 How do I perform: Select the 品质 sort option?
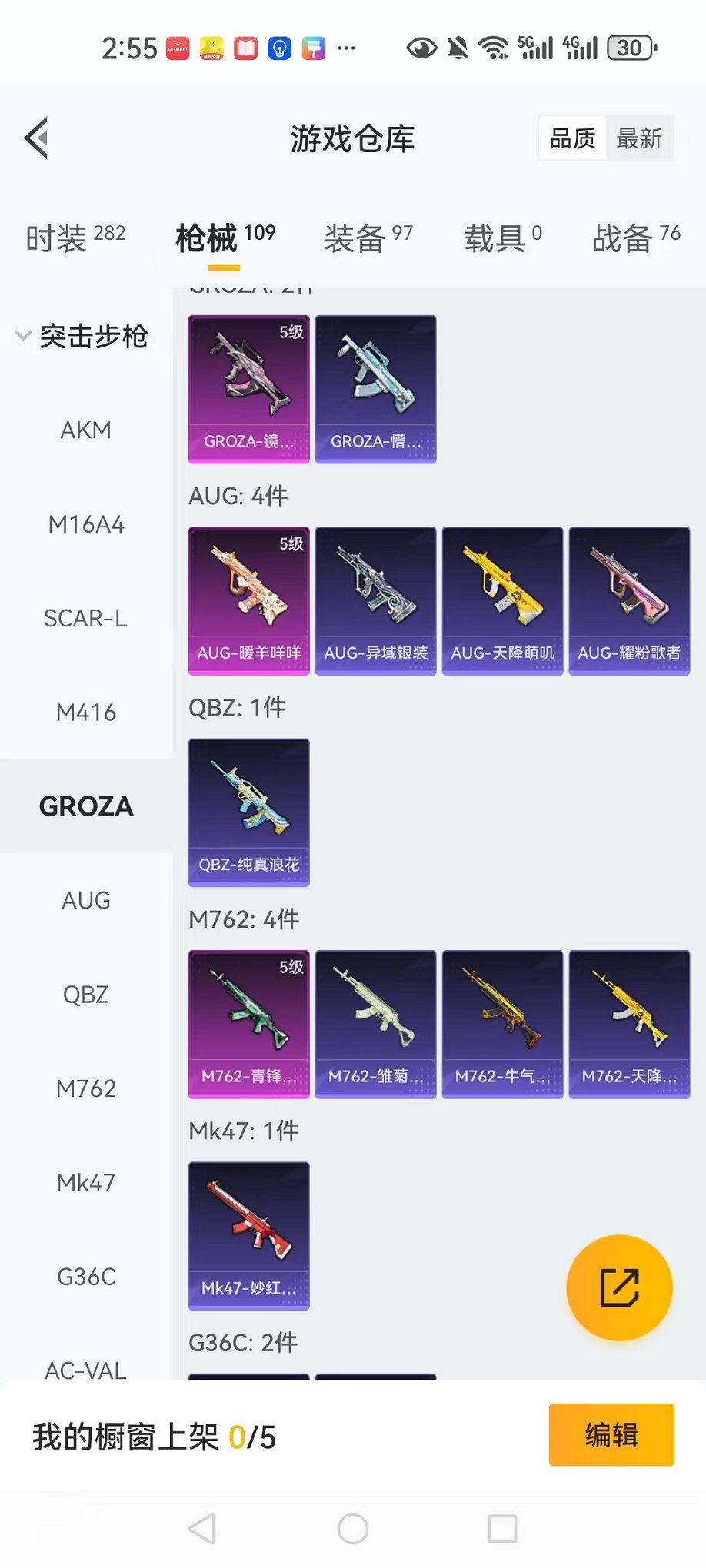coord(572,138)
